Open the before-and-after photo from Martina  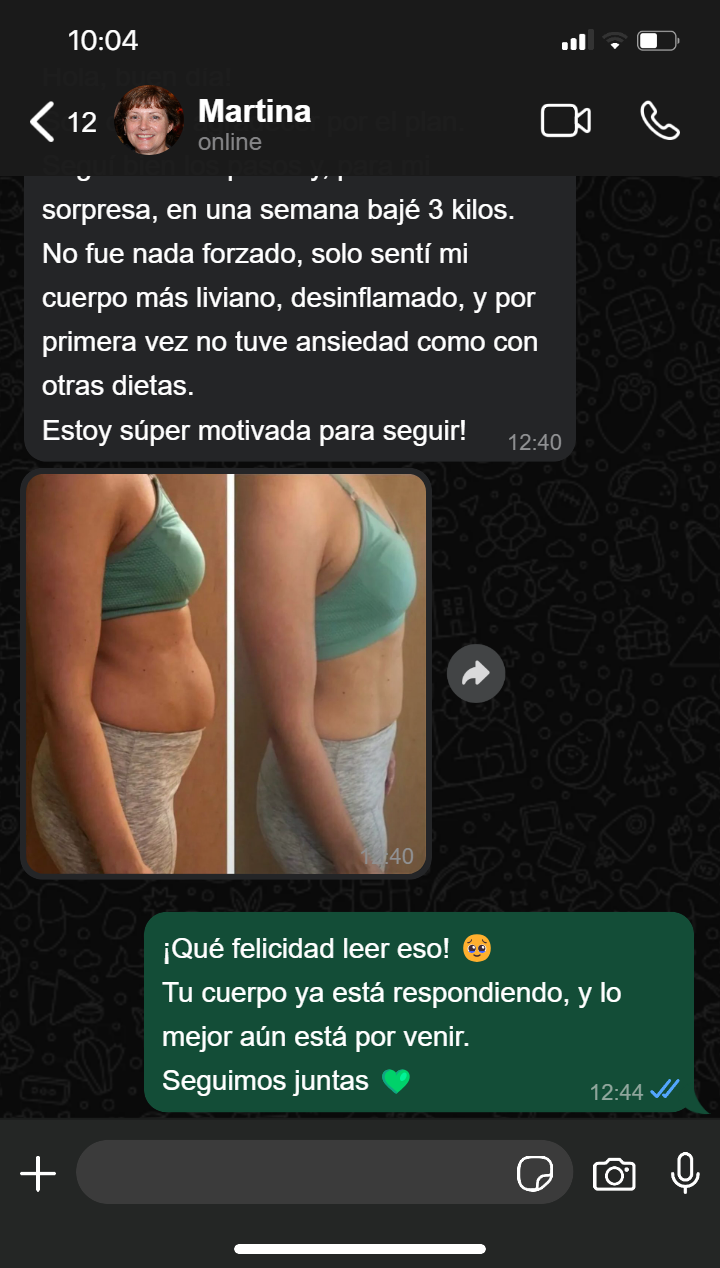point(227,673)
